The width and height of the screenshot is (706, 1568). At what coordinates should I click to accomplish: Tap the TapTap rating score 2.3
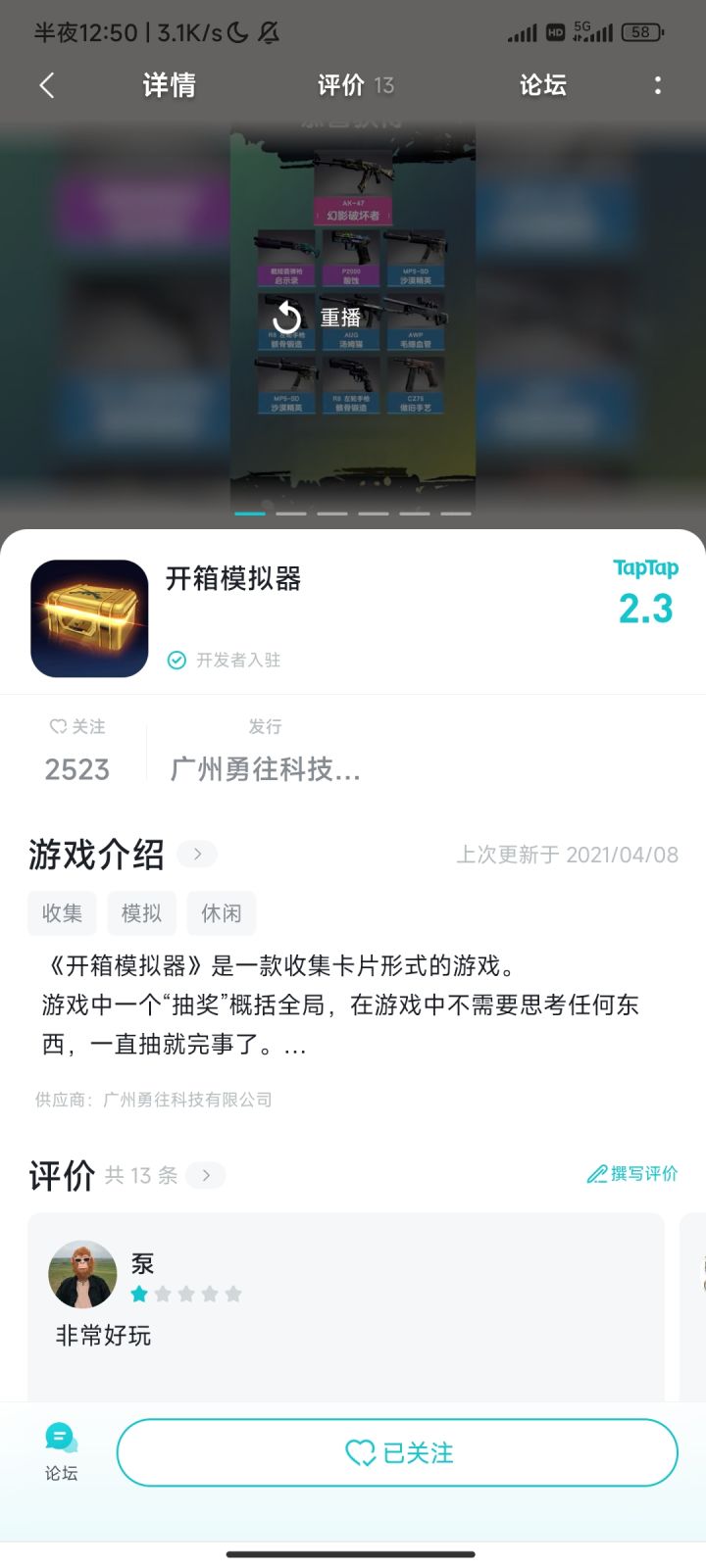pos(646,610)
